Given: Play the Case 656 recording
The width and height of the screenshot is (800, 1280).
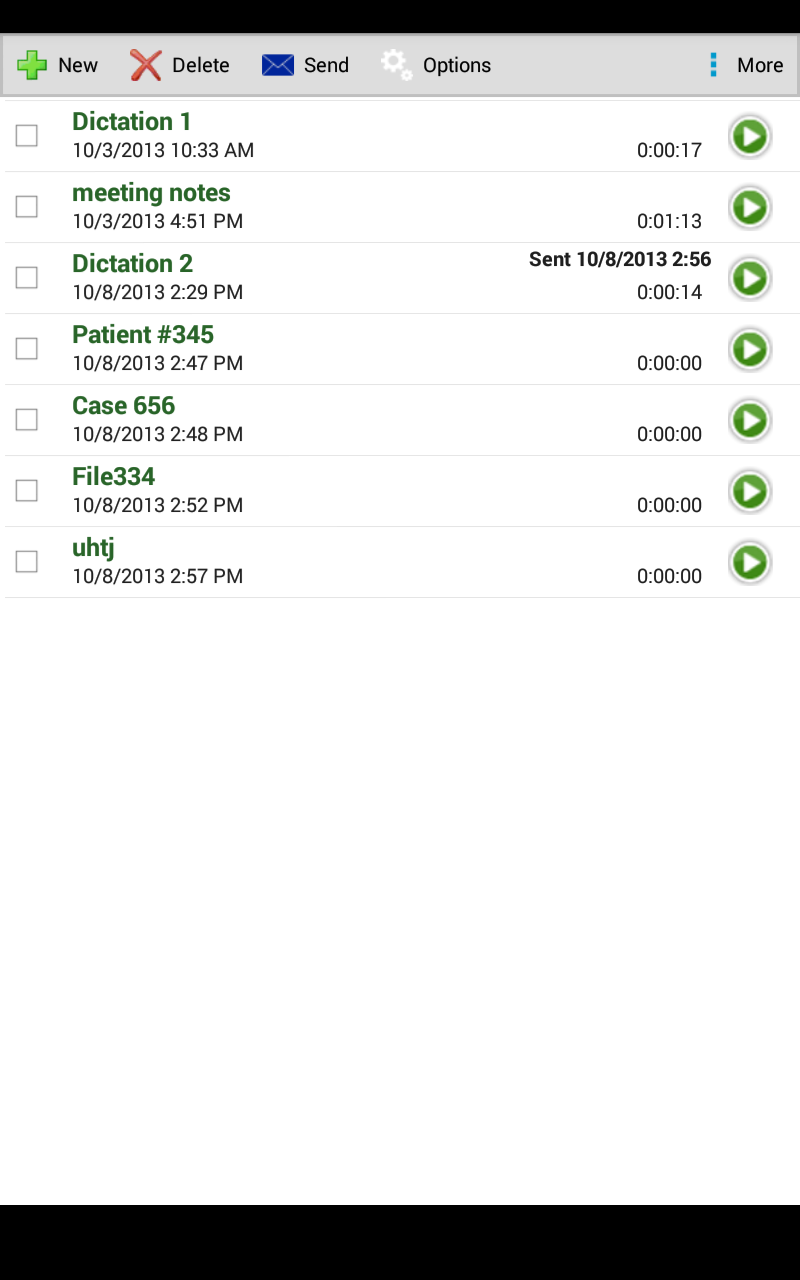Looking at the screenshot, I should pos(750,421).
